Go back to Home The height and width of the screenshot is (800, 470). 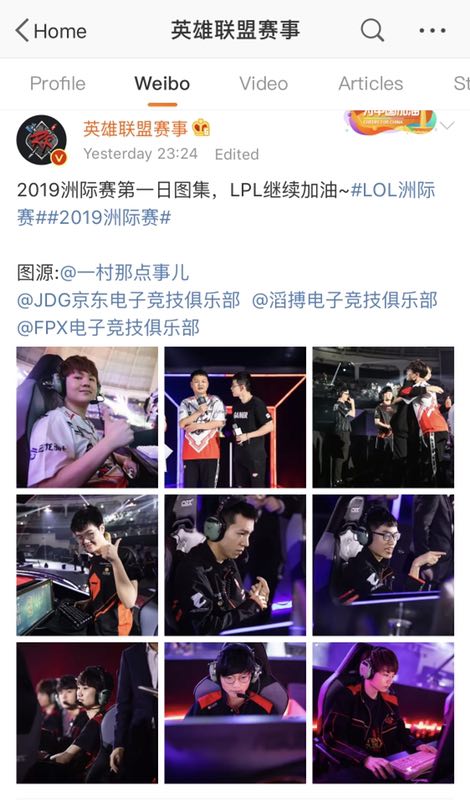tap(51, 31)
